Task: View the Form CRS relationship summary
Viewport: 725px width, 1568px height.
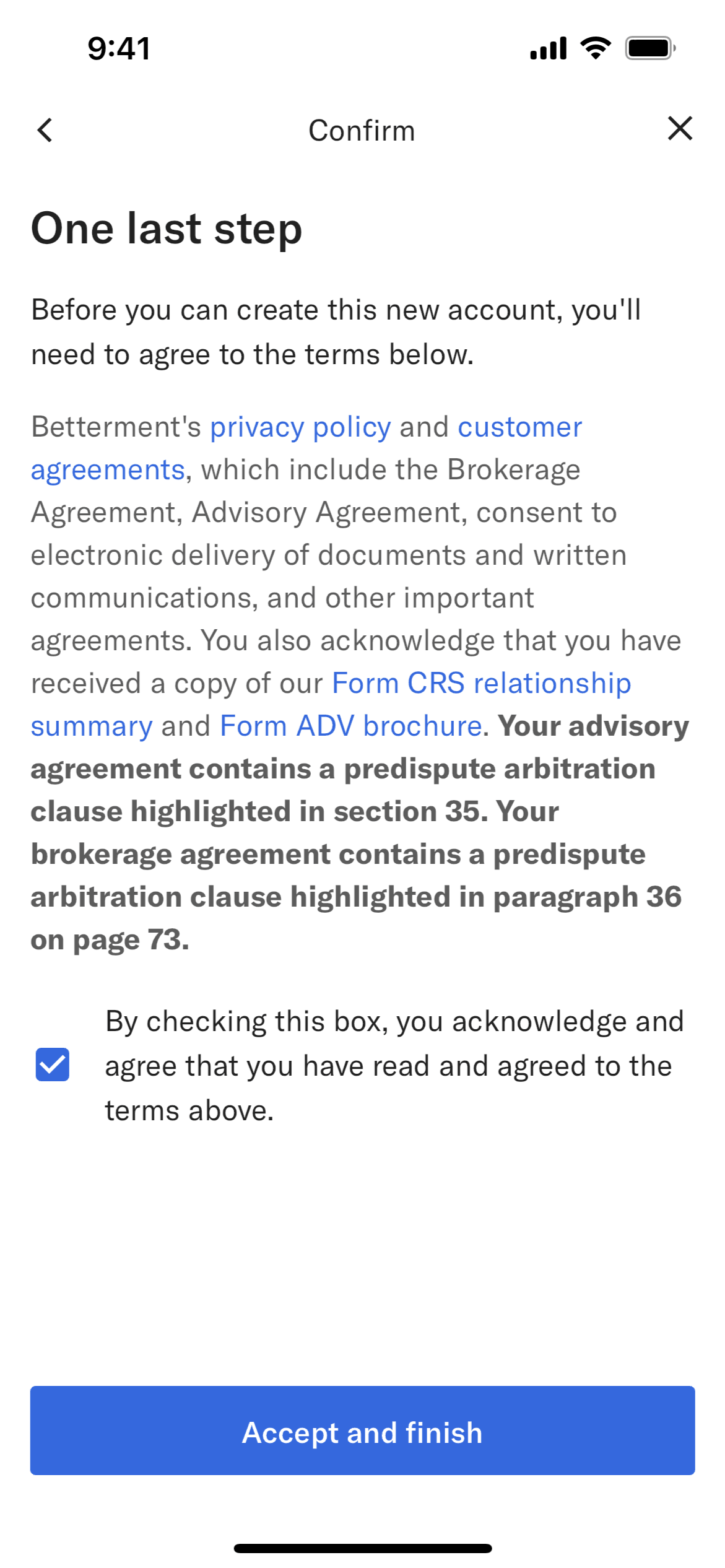Action: point(481,684)
